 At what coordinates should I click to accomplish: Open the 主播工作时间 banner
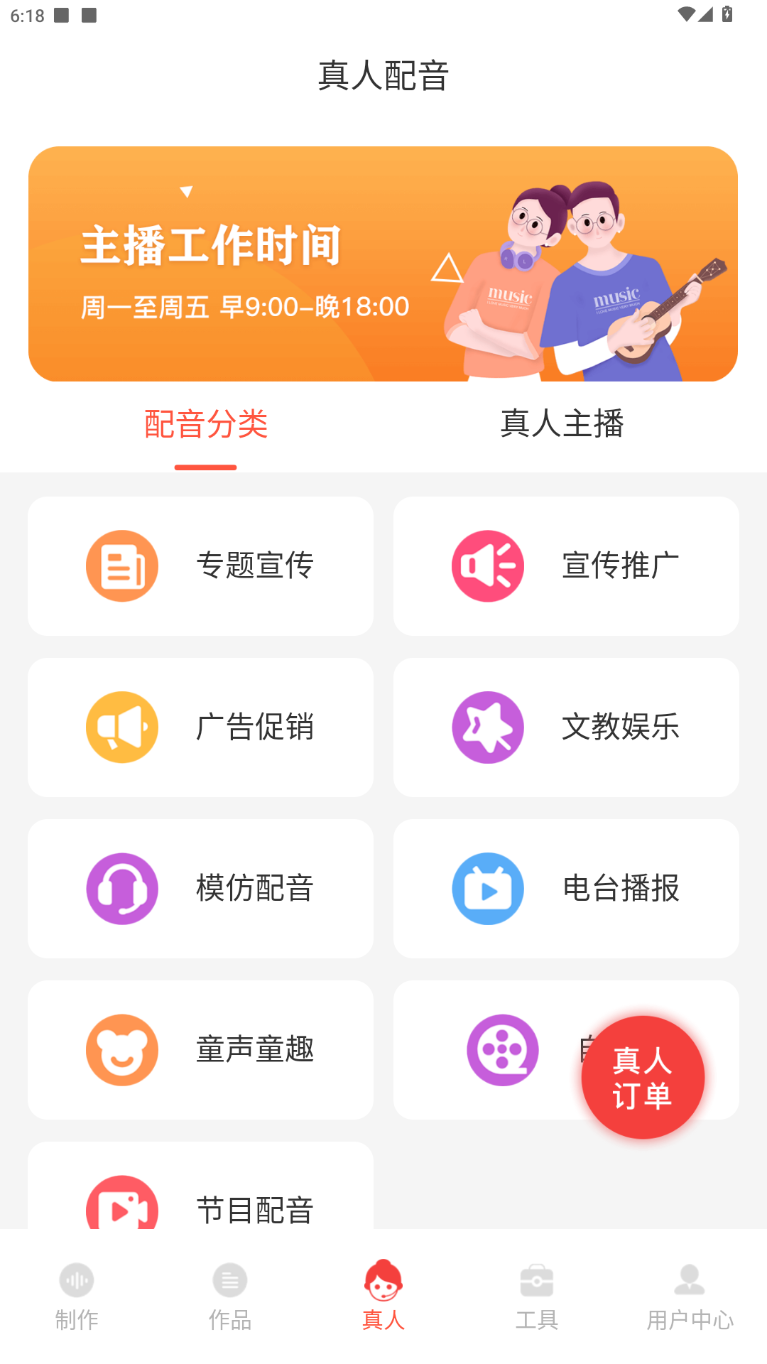pyautogui.click(x=383, y=264)
